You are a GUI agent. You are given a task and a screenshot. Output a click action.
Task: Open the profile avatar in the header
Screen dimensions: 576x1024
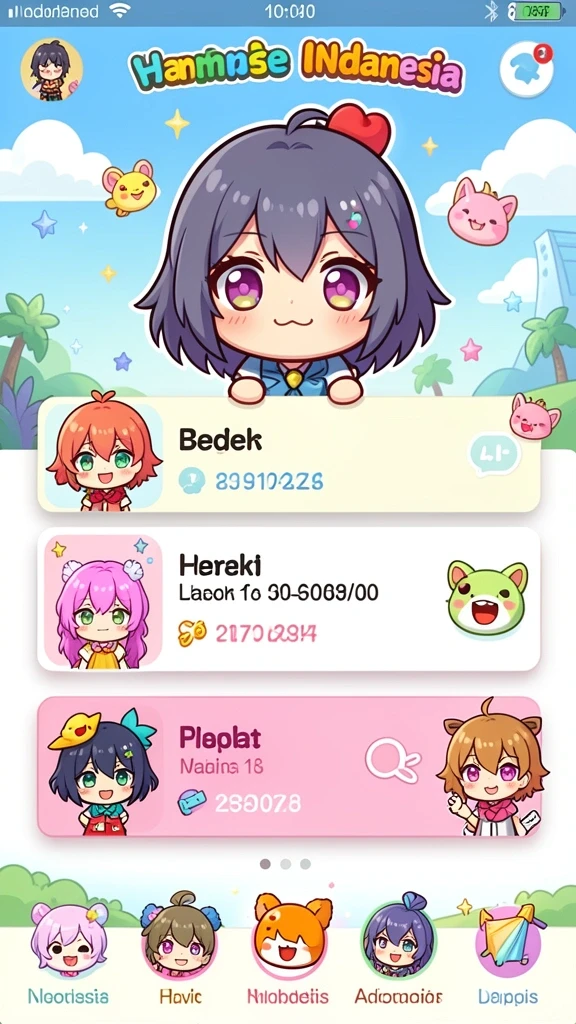tap(52, 70)
